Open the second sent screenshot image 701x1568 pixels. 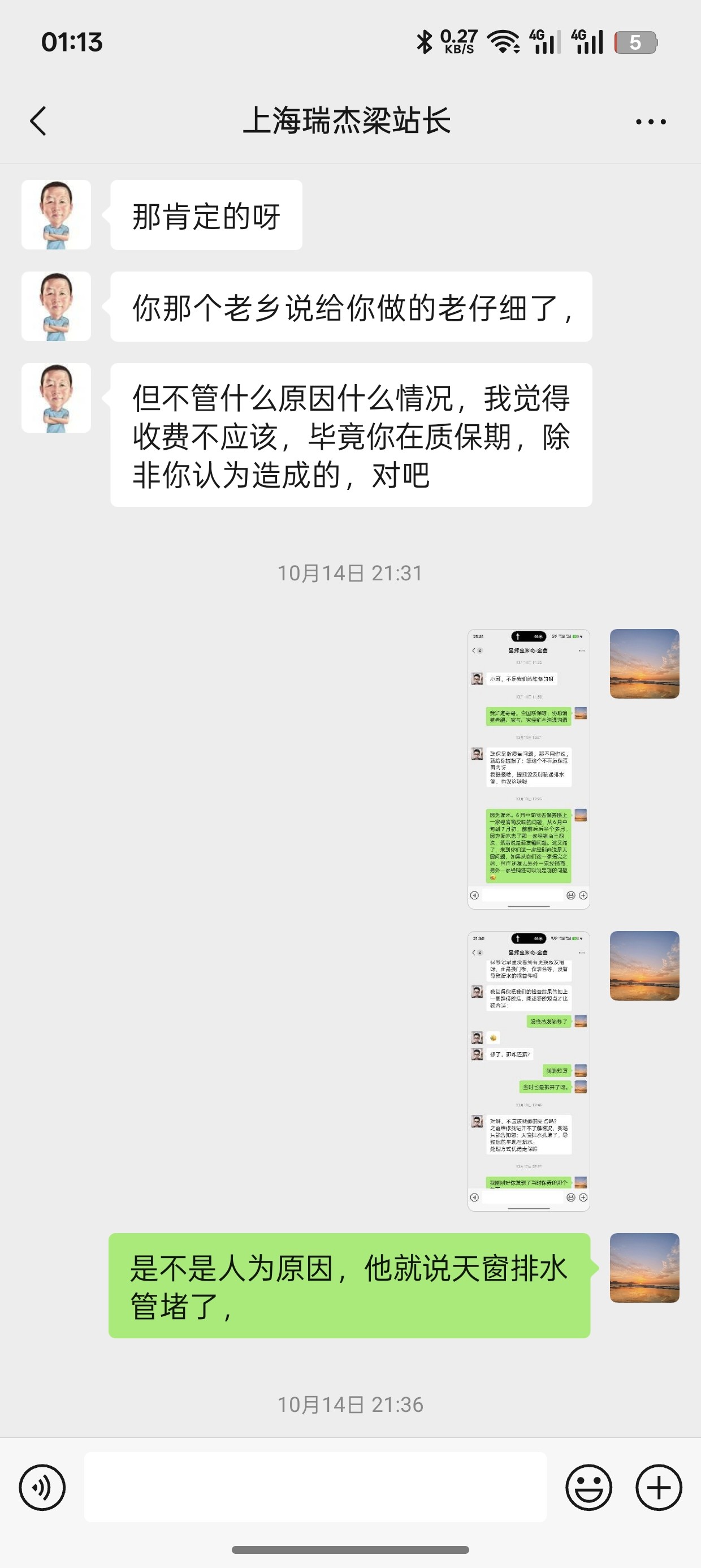pos(528,1071)
